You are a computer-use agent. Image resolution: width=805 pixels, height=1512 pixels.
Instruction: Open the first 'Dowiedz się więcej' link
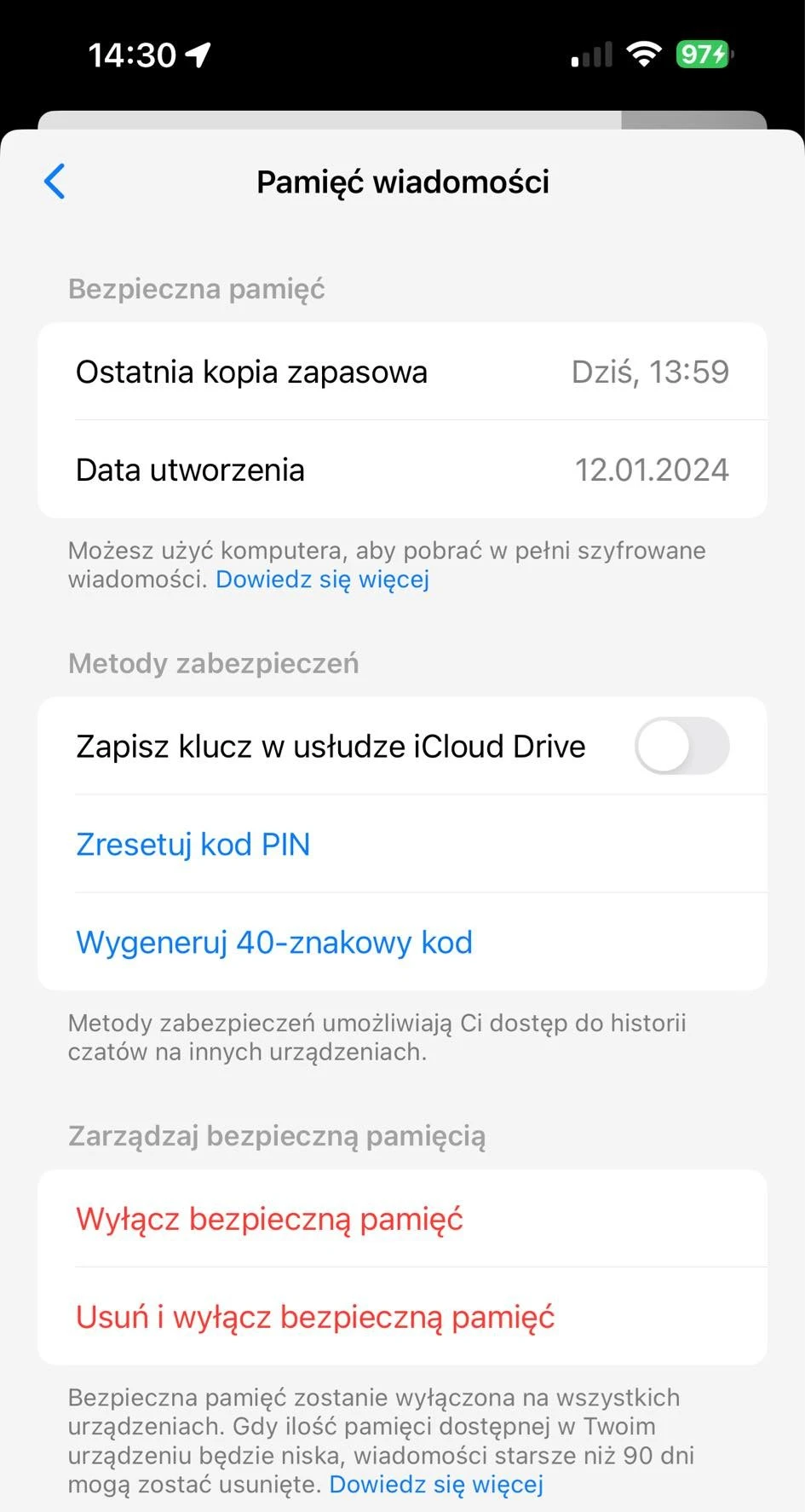[322, 579]
